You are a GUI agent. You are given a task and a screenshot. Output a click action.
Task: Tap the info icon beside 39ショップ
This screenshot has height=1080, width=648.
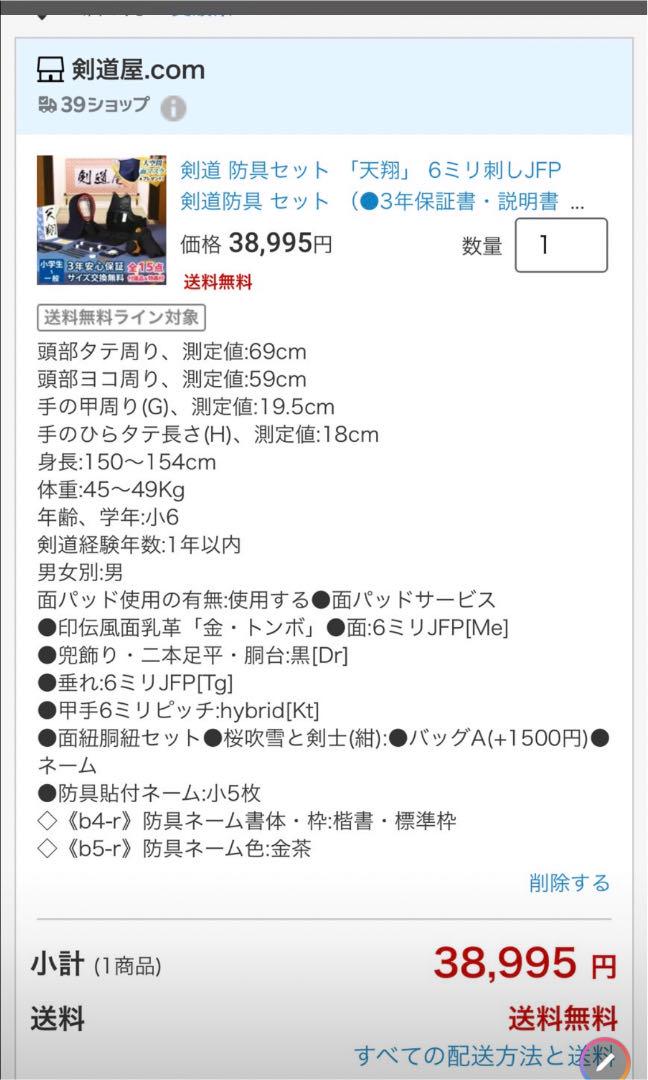(174, 108)
